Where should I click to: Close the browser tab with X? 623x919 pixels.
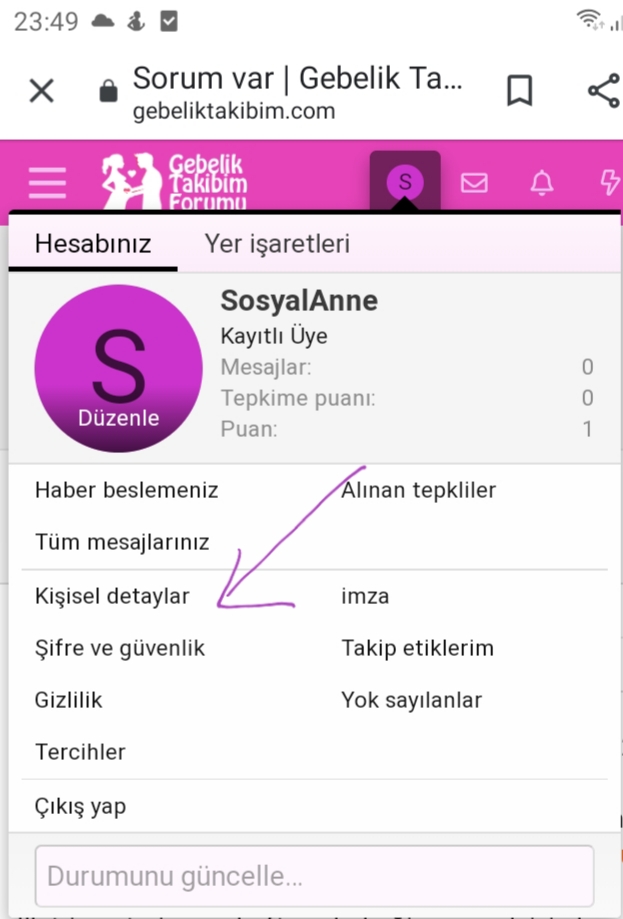click(41, 92)
